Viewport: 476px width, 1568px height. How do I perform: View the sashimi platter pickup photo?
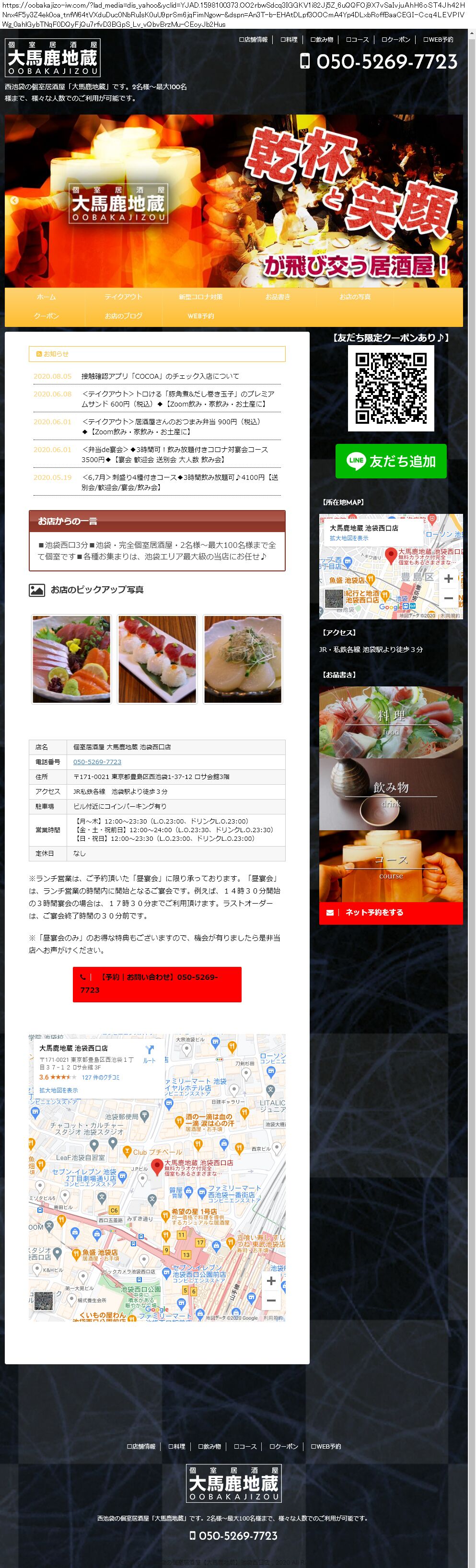click(x=71, y=659)
